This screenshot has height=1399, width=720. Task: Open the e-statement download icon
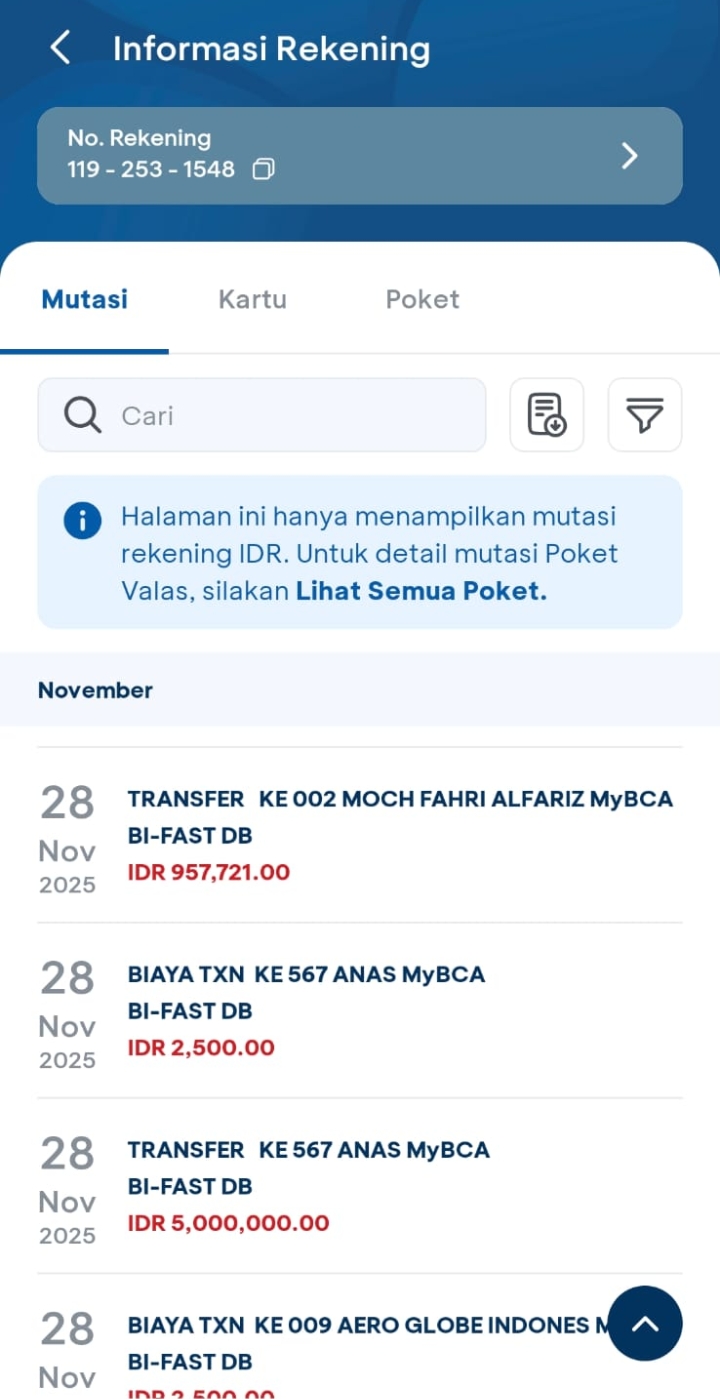(x=546, y=414)
